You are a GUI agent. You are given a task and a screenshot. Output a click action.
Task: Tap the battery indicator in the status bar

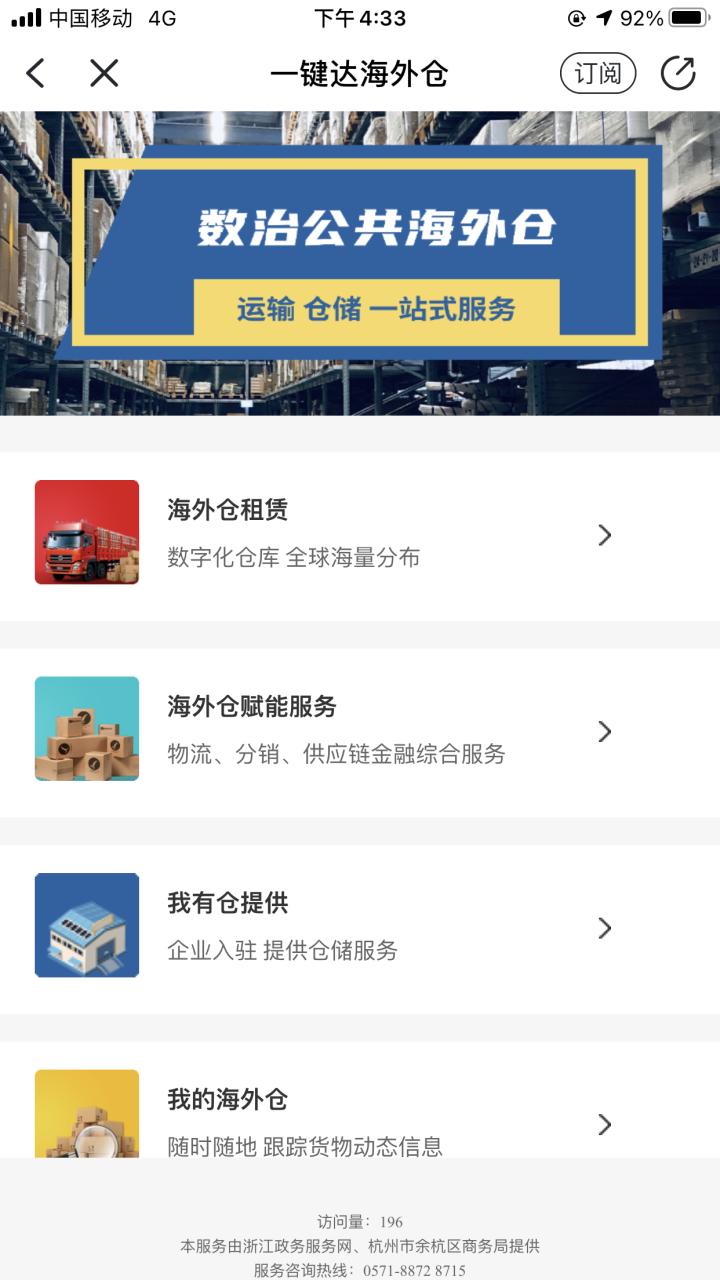click(686, 16)
